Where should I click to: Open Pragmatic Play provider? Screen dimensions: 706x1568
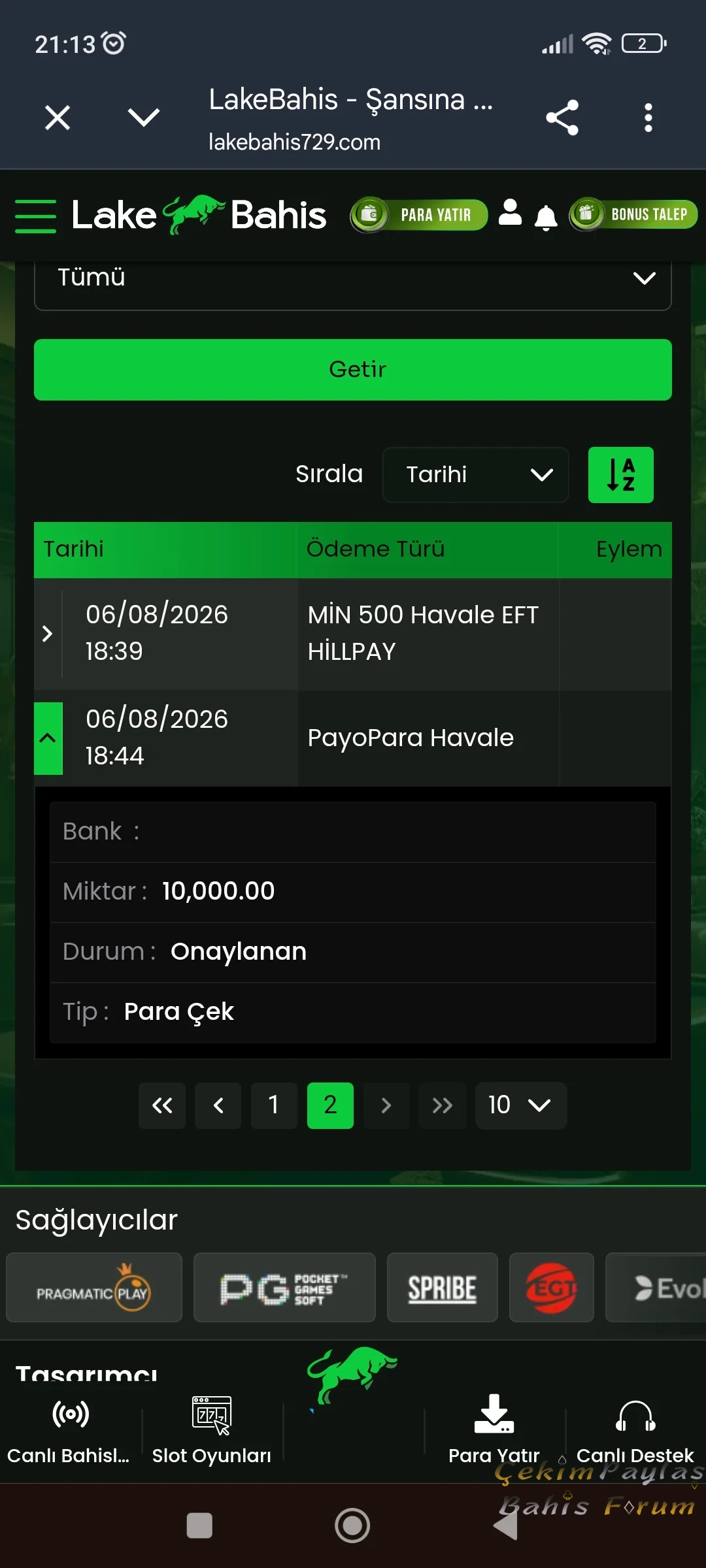(94, 1288)
